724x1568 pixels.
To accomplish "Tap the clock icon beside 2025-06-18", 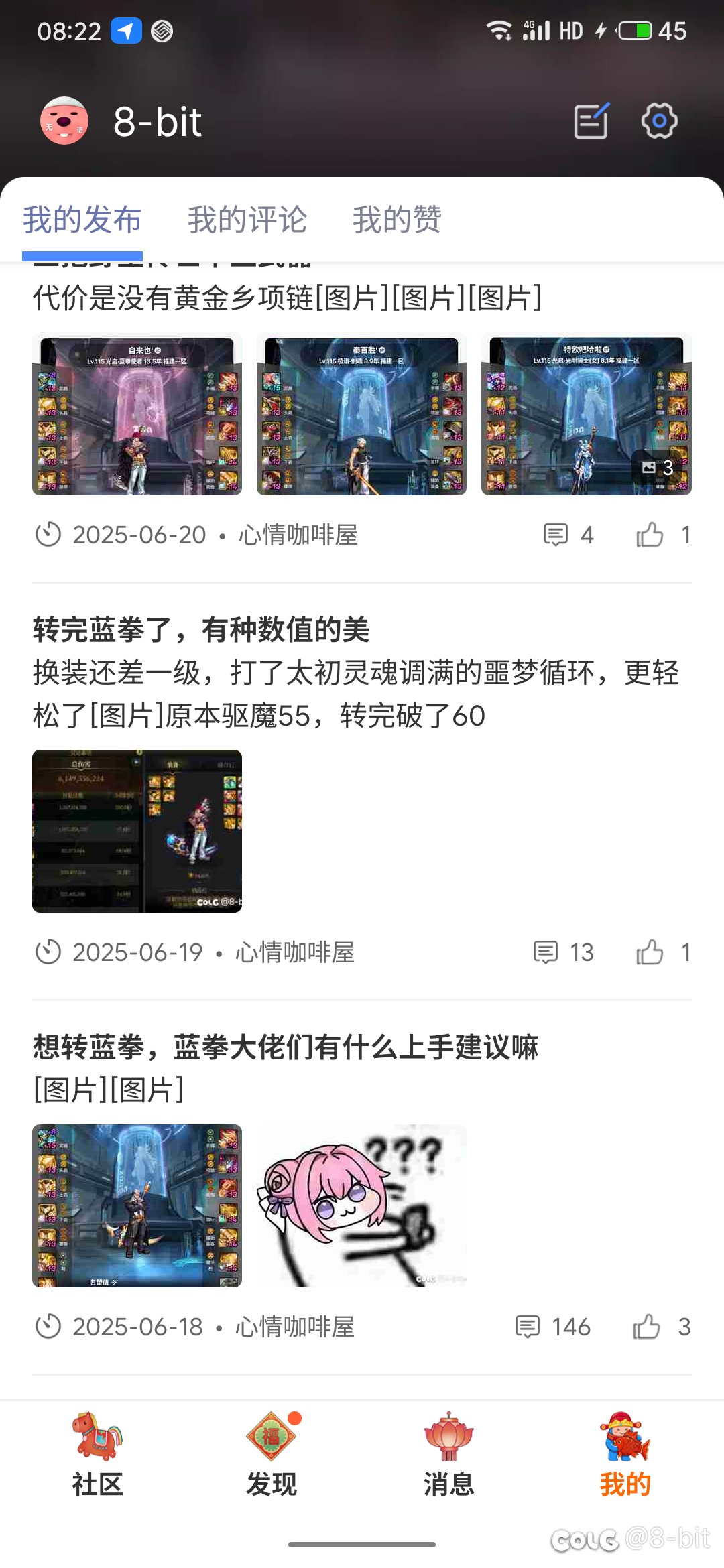I will tap(48, 1326).
